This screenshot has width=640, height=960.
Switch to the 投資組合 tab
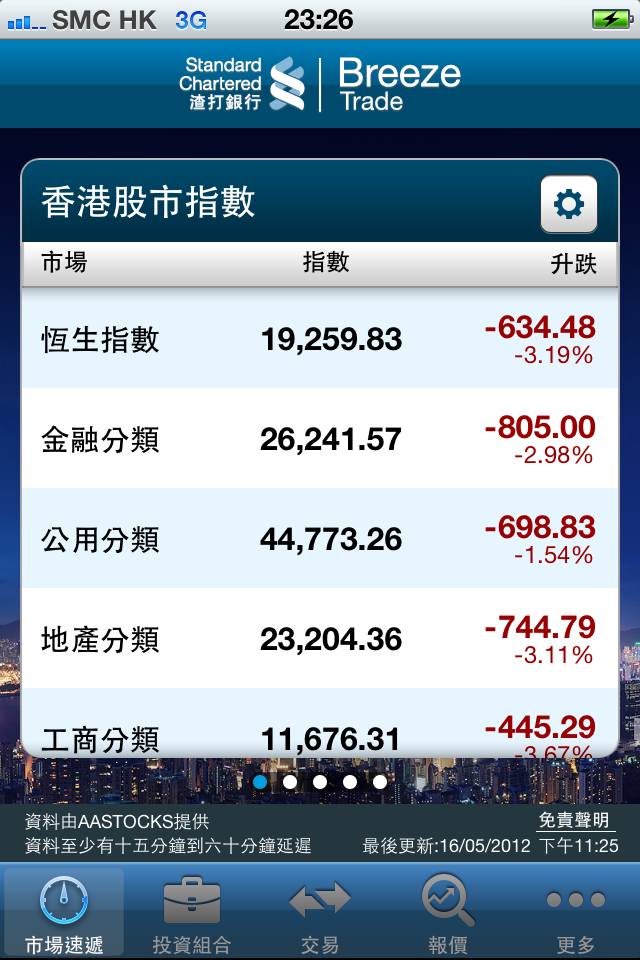[x=191, y=914]
